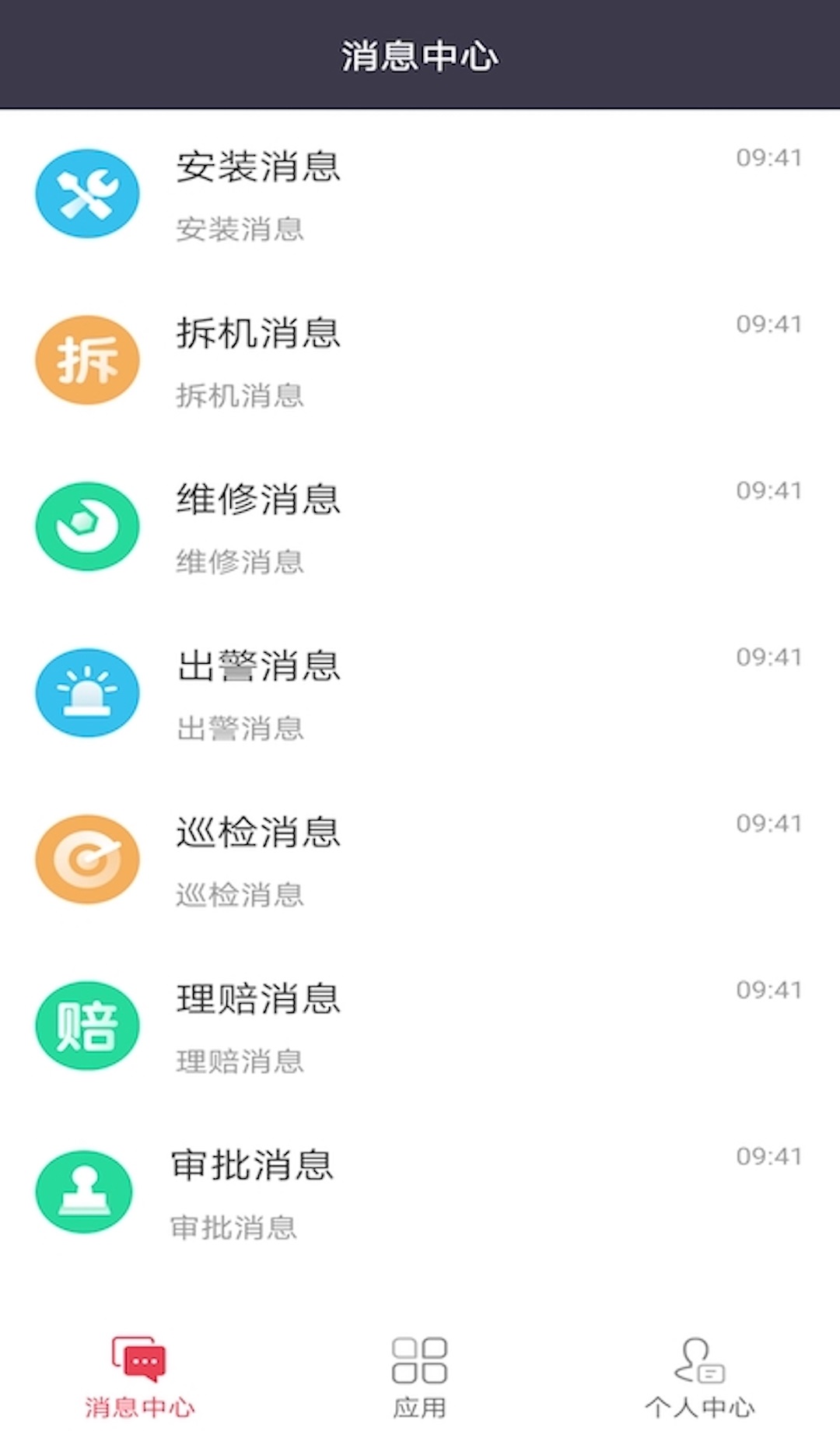This screenshot has height=1431, width=840.
Task: Tap the blue alarm icon for 出警消息
Action: [87, 693]
